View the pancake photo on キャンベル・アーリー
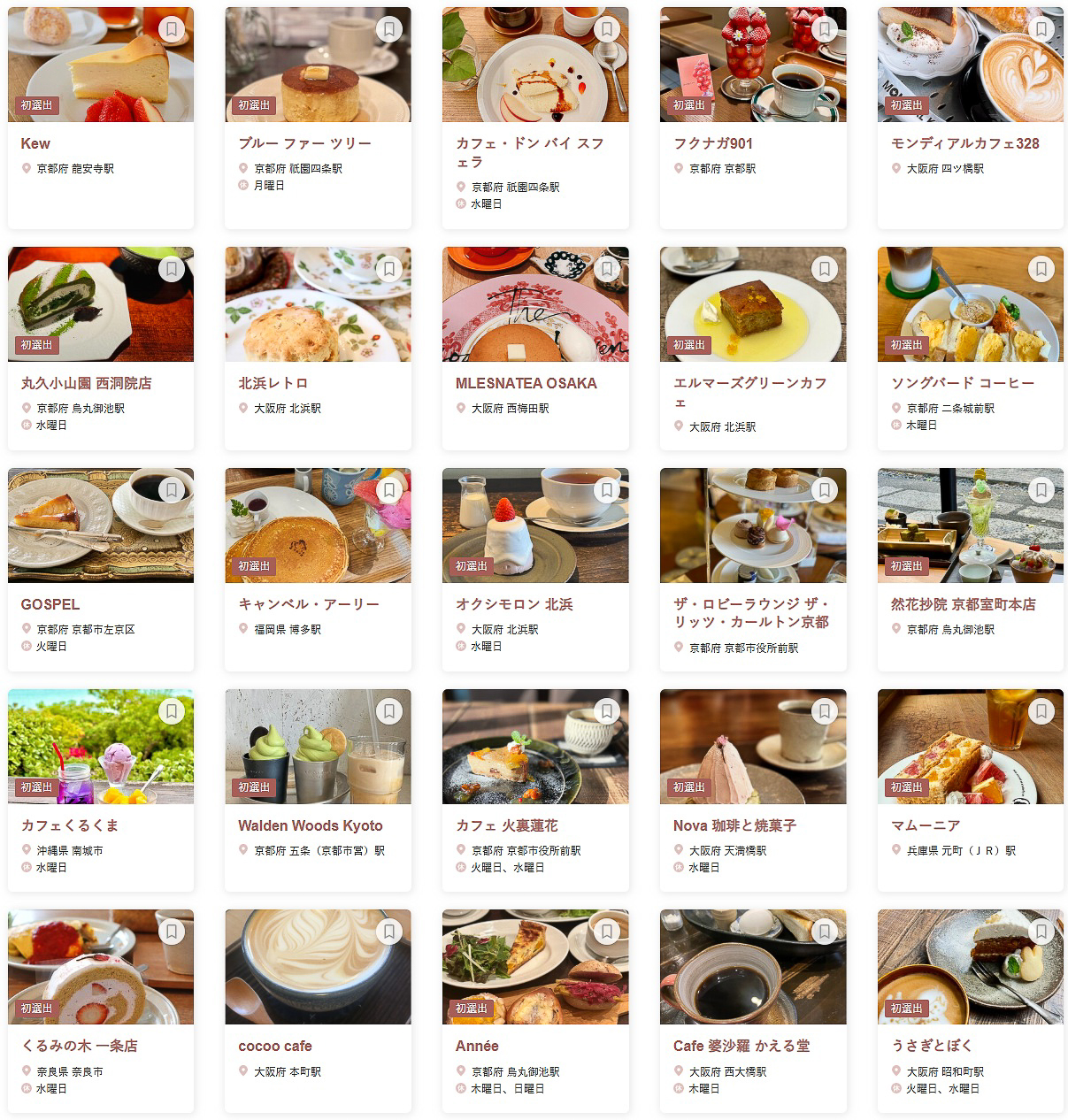This screenshot has width=1068, height=1120. (318, 525)
